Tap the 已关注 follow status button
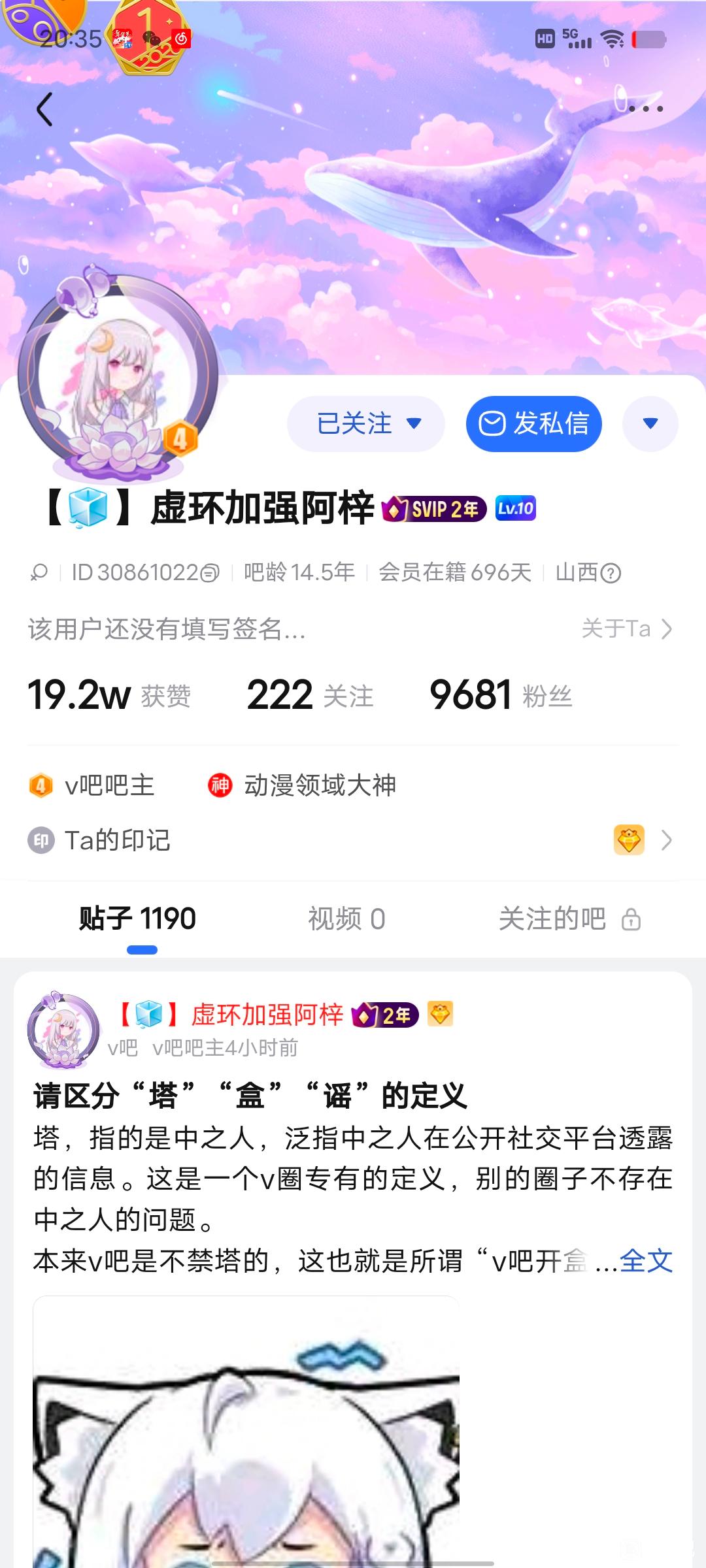The height and width of the screenshot is (1568, 706). coord(366,424)
